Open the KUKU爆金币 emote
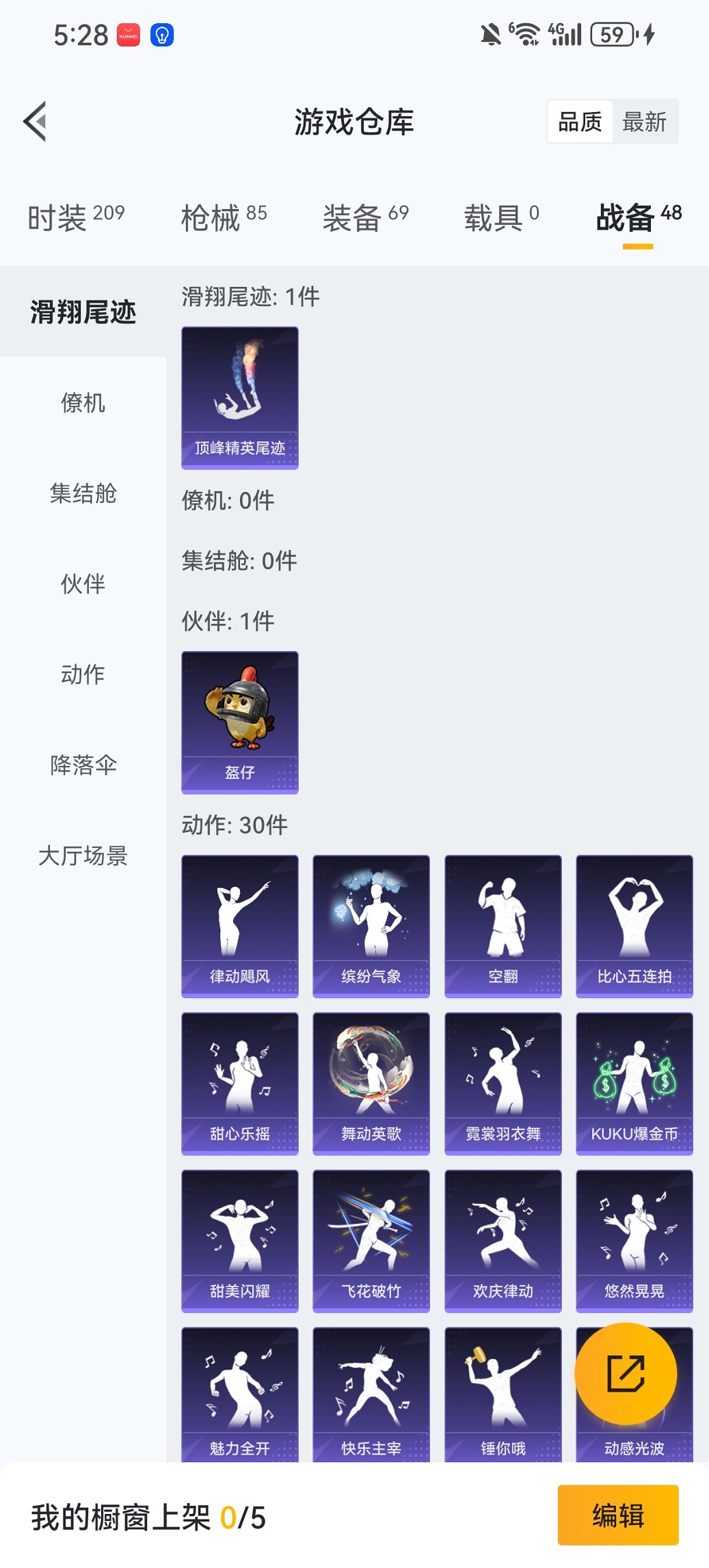This screenshot has width=709, height=1568. coord(634,1083)
